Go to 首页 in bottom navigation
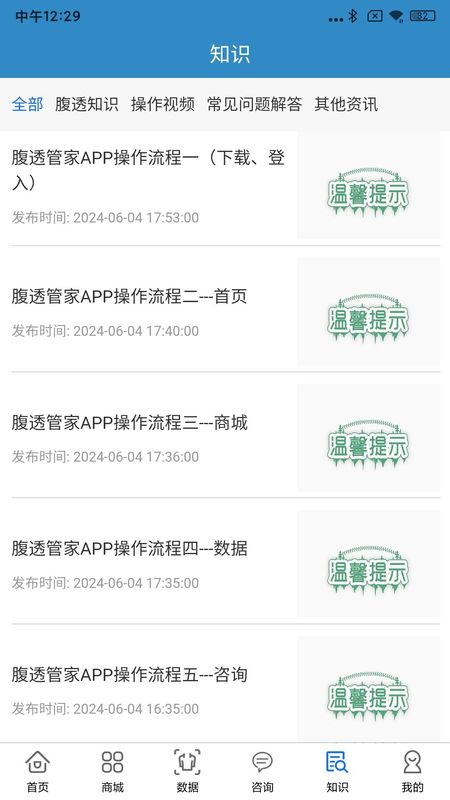Screen dimensions: 450x800 pos(38,771)
